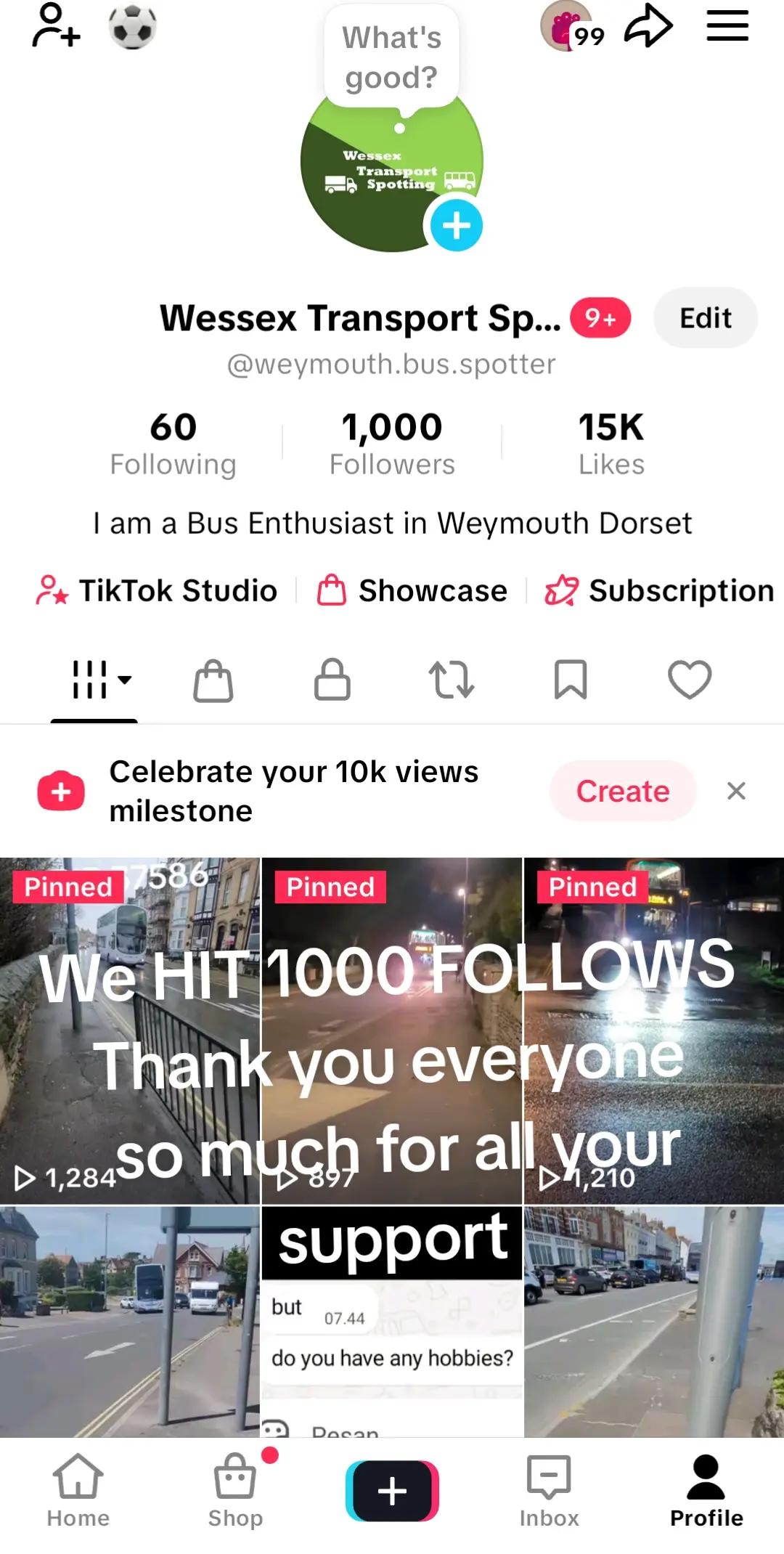Switch to the bookmarked favorites tab

tap(571, 680)
